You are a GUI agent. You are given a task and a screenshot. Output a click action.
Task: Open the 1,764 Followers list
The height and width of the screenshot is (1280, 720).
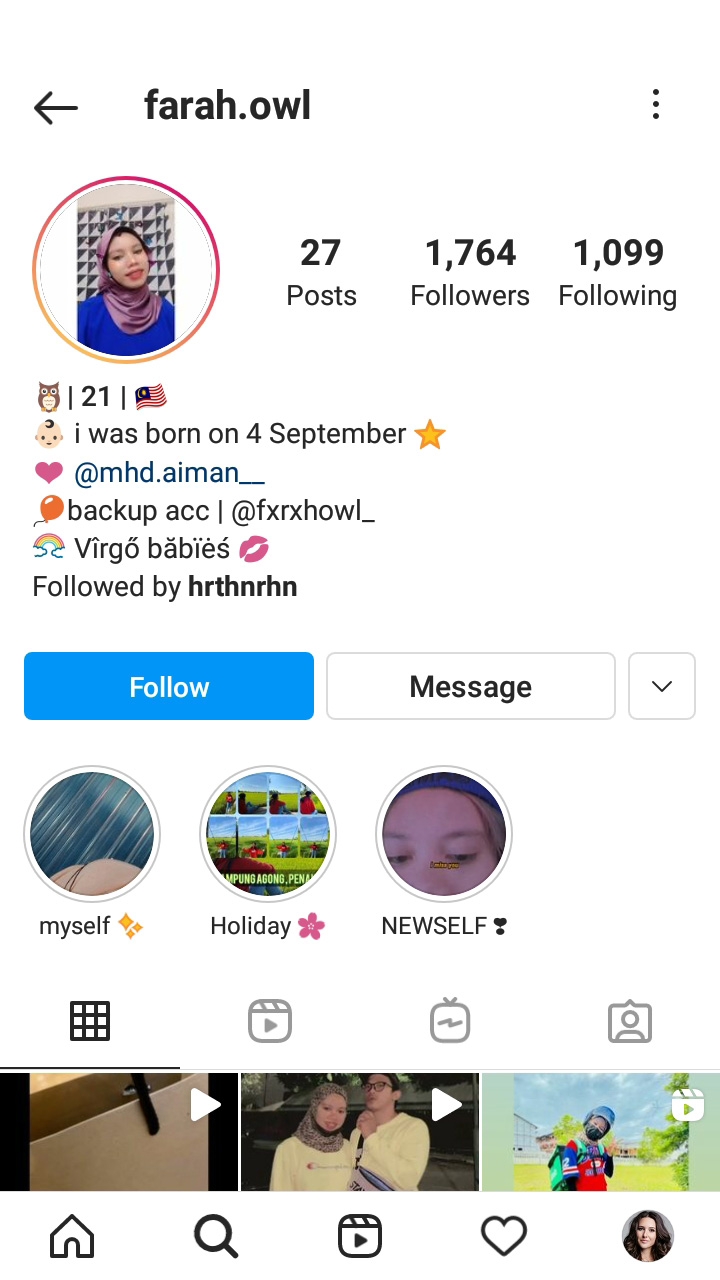pos(470,272)
